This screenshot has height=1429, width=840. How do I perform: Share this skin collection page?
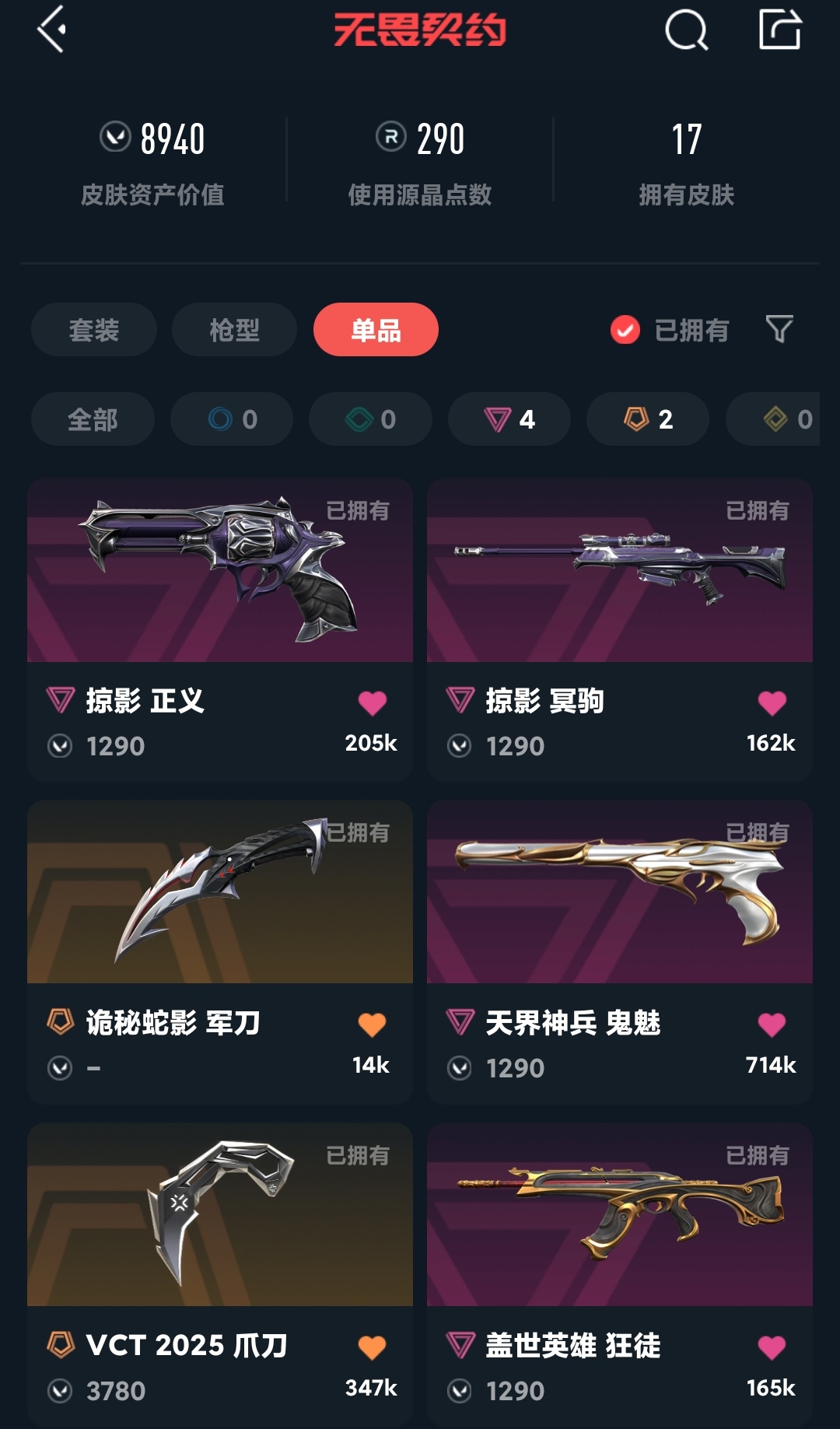[x=779, y=30]
